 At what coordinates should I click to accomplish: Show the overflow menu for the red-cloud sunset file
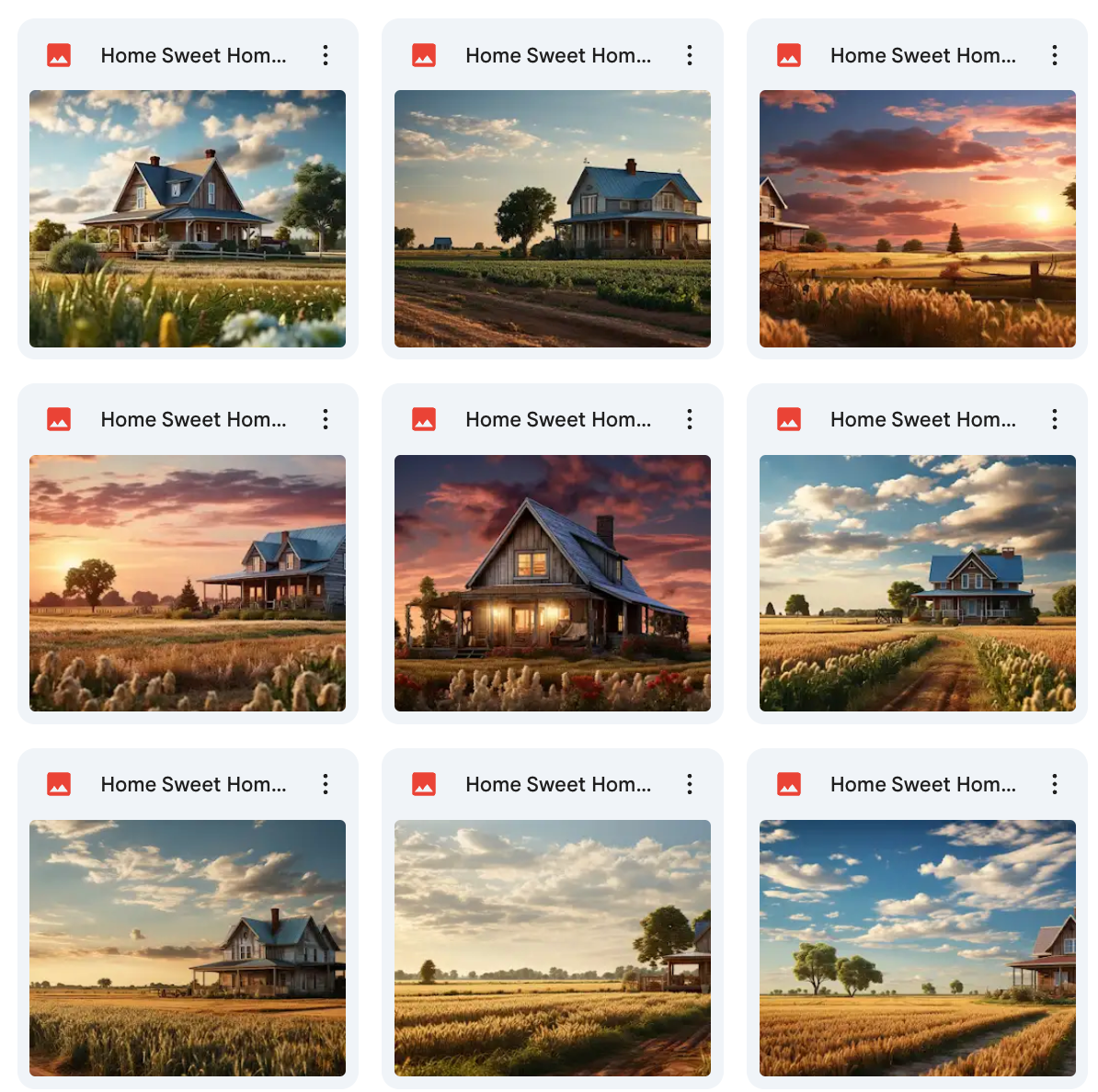point(1055,55)
